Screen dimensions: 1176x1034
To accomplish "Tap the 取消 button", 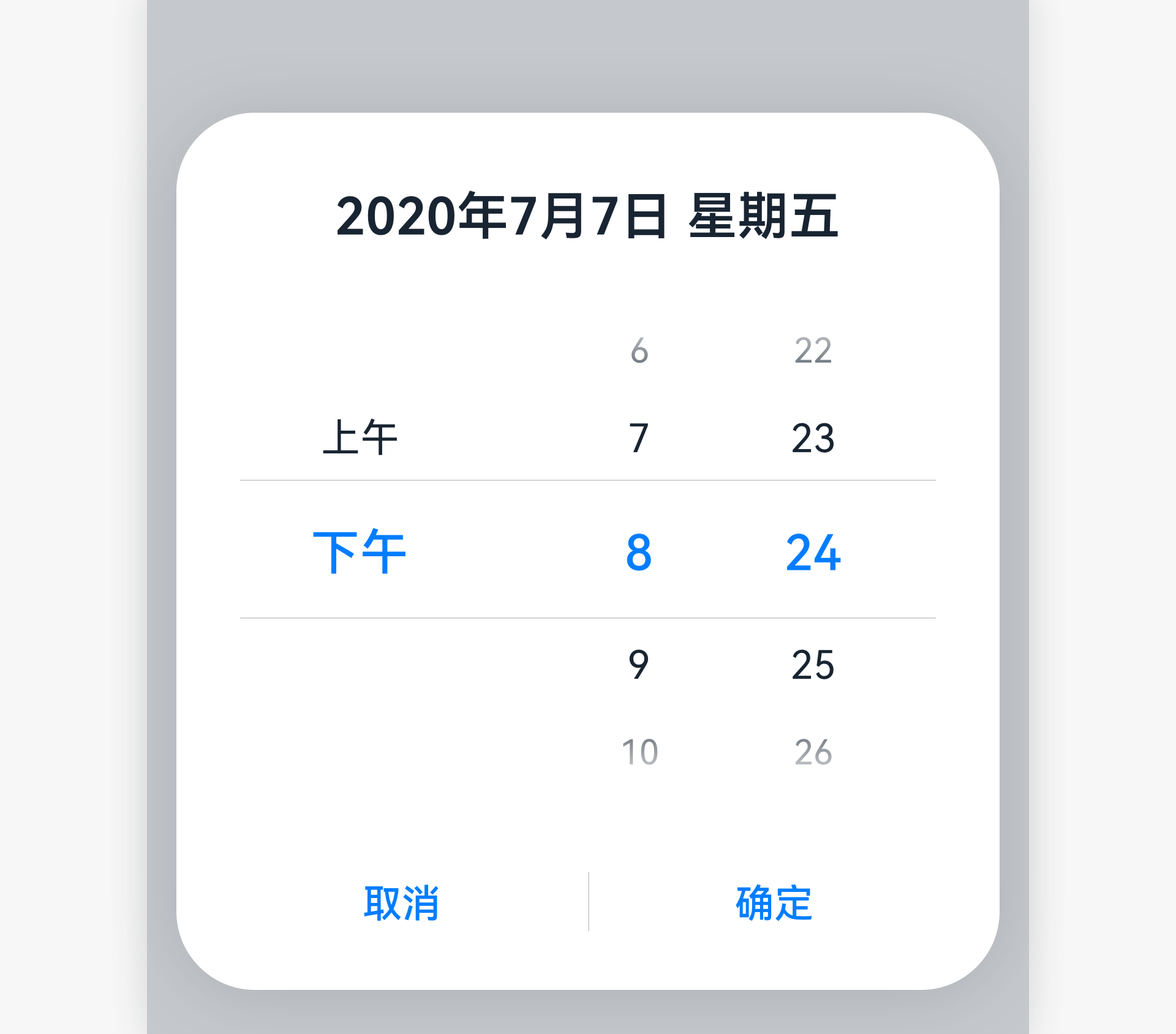I will click(401, 903).
